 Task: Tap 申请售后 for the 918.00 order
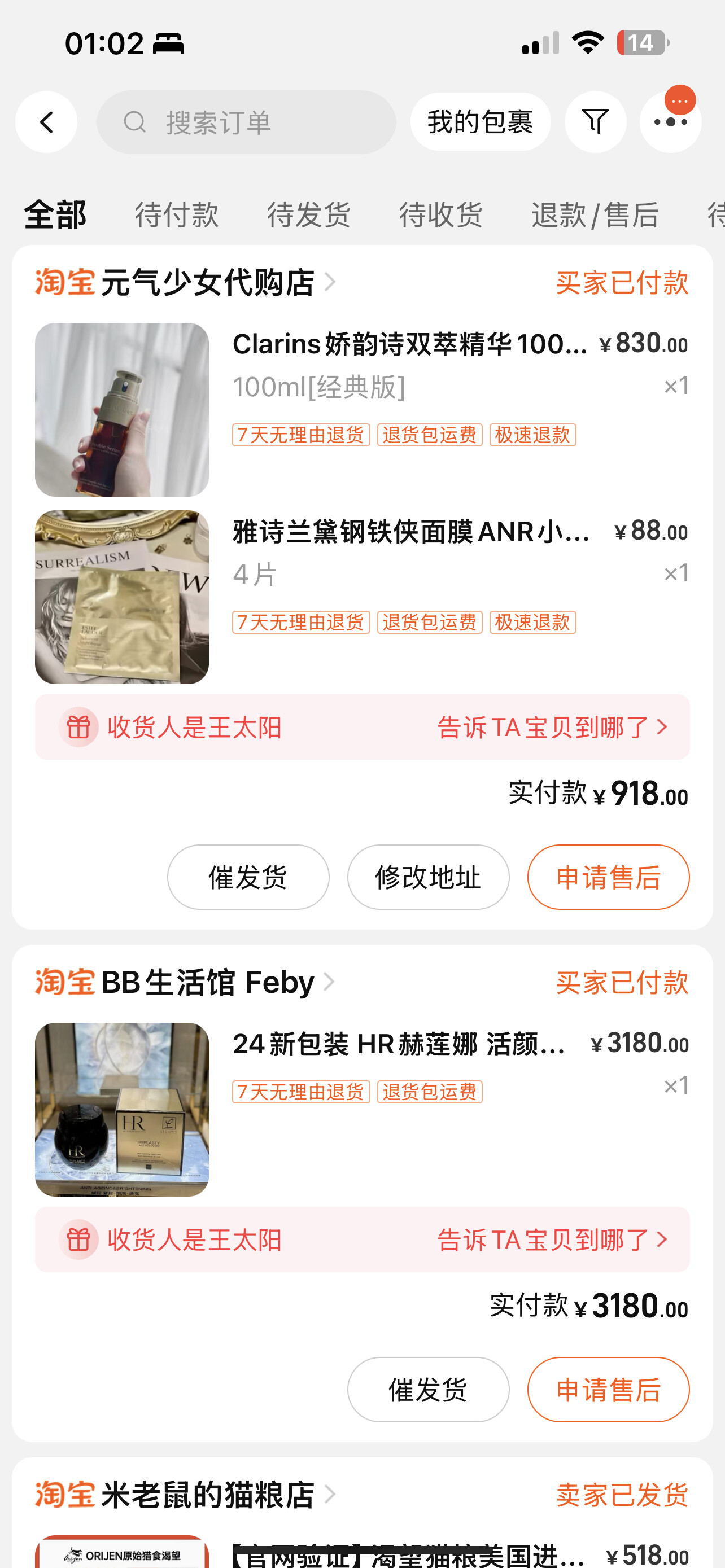(608, 877)
